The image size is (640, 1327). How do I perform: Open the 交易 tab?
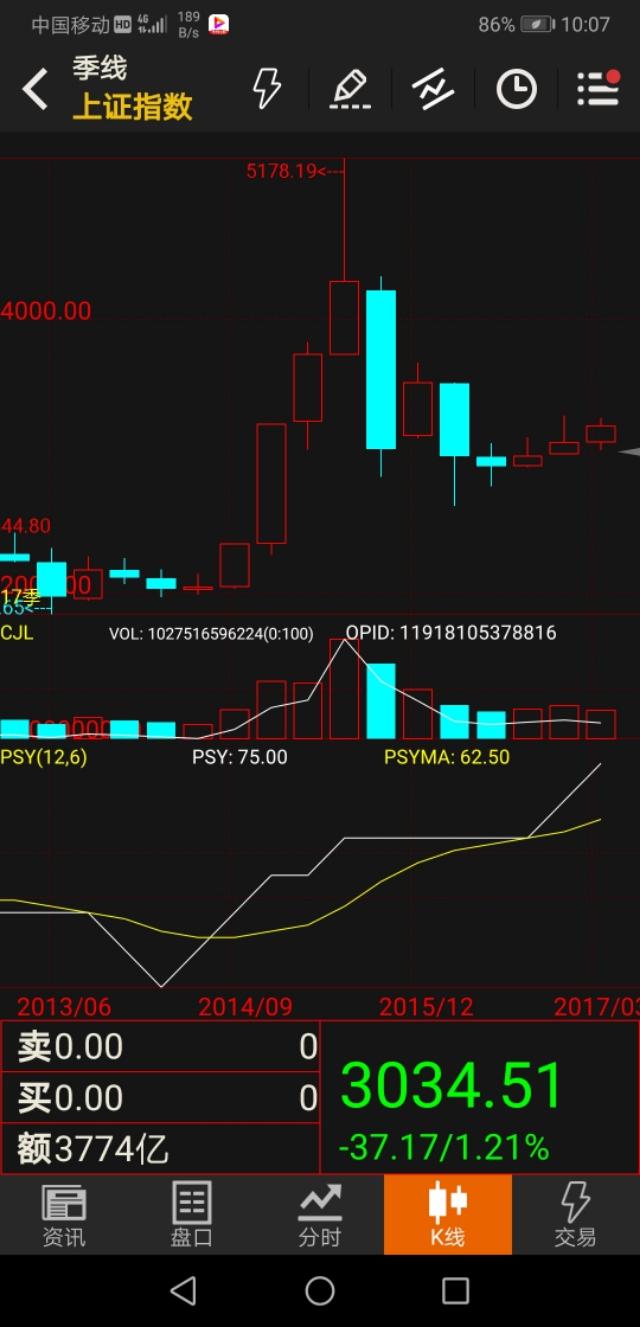575,1214
